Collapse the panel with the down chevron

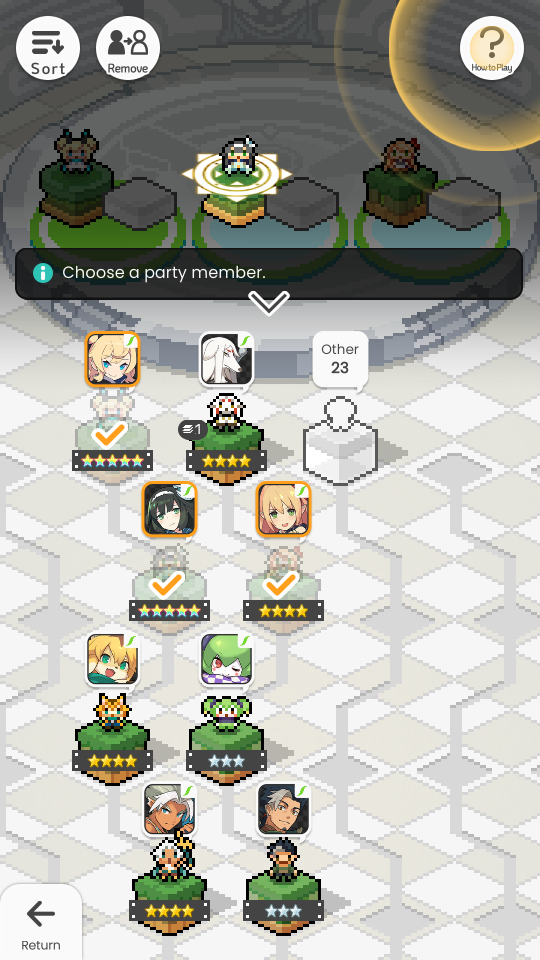tap(269, 302)
